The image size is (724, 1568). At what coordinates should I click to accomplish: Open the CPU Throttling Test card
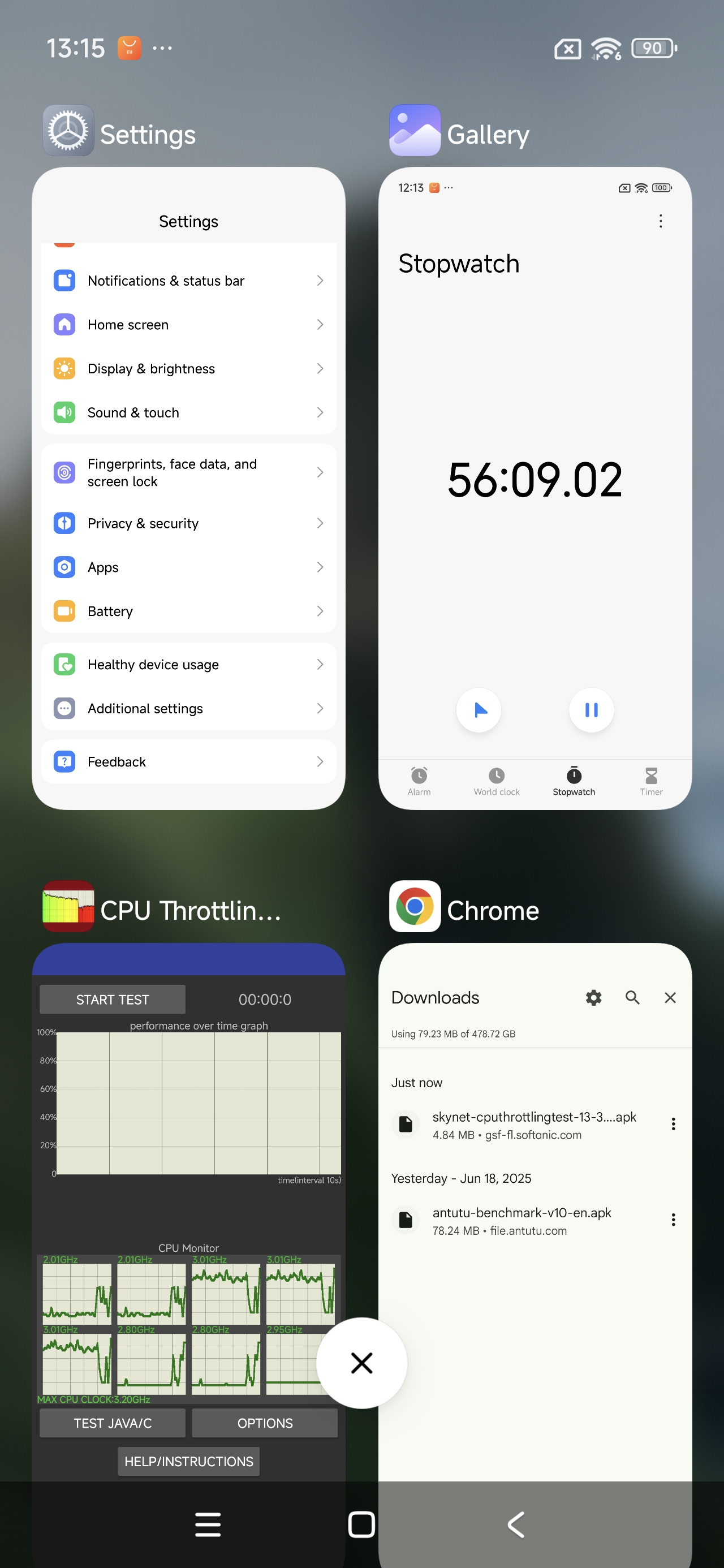(x=189, y=1211)
